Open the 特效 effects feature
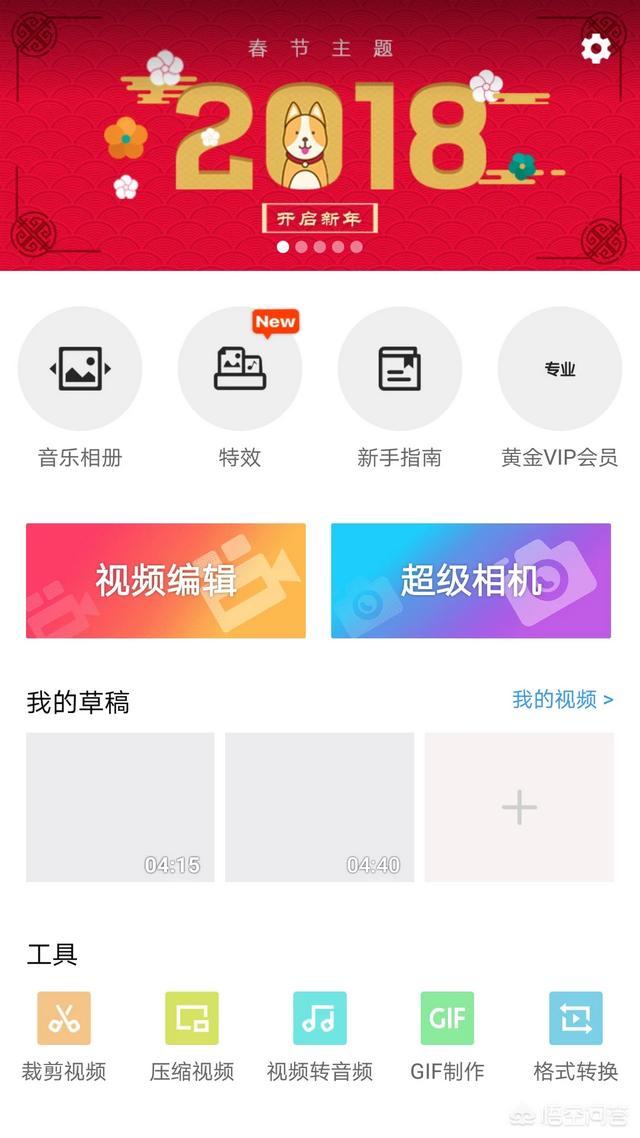Screen dimensions: 640x1138 point(240,369)
